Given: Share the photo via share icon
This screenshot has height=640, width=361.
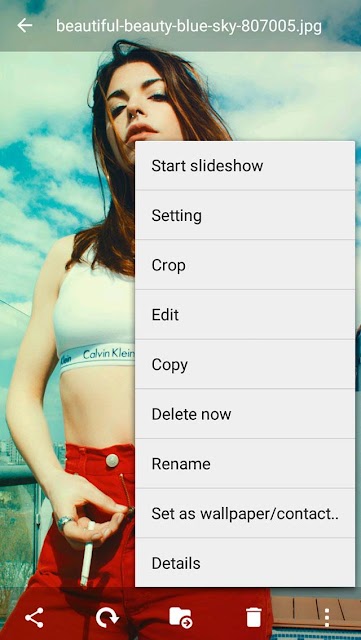Looking at the screenshot, I should tap(34, 618).
